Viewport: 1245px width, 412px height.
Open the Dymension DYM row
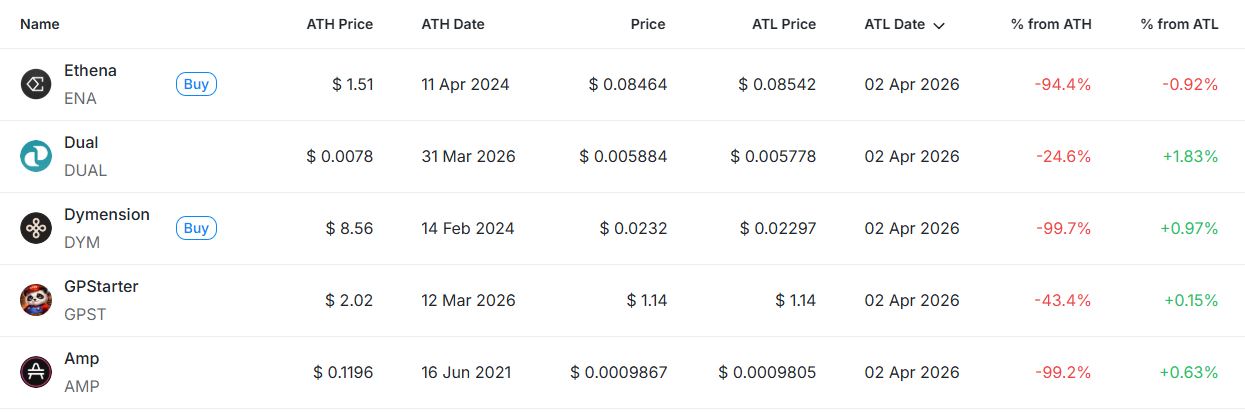point(106,215)
